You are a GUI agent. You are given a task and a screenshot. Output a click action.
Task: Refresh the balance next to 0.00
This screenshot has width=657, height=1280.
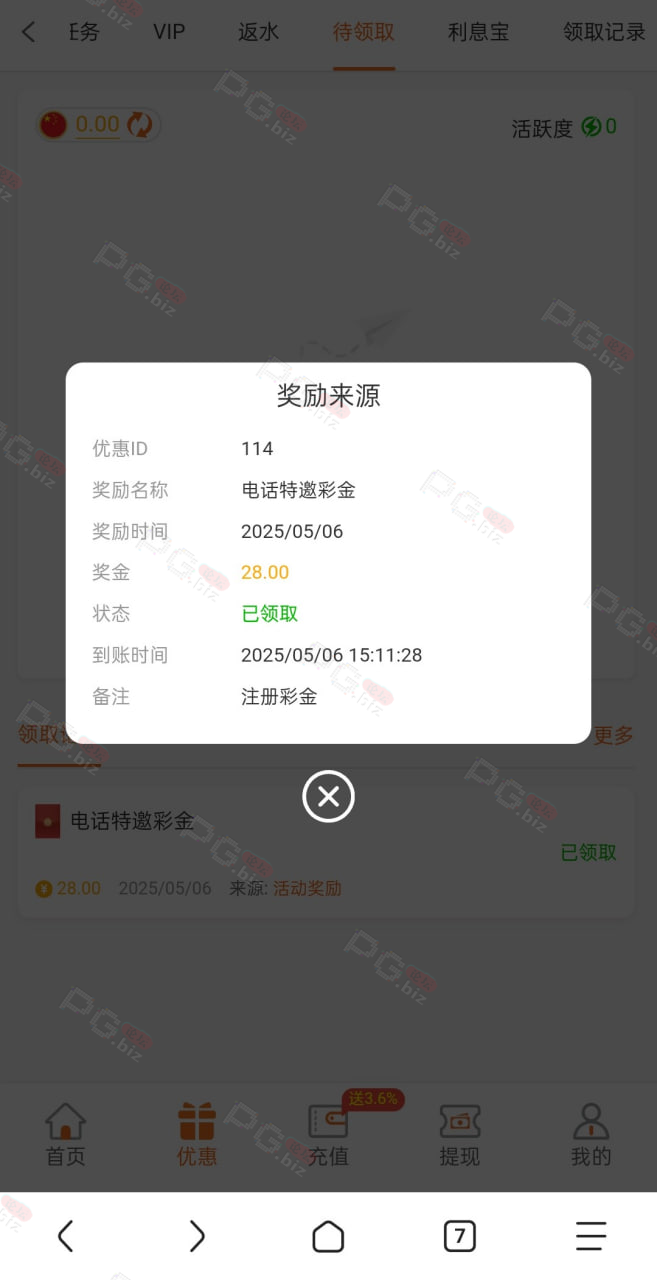(139, 125)
